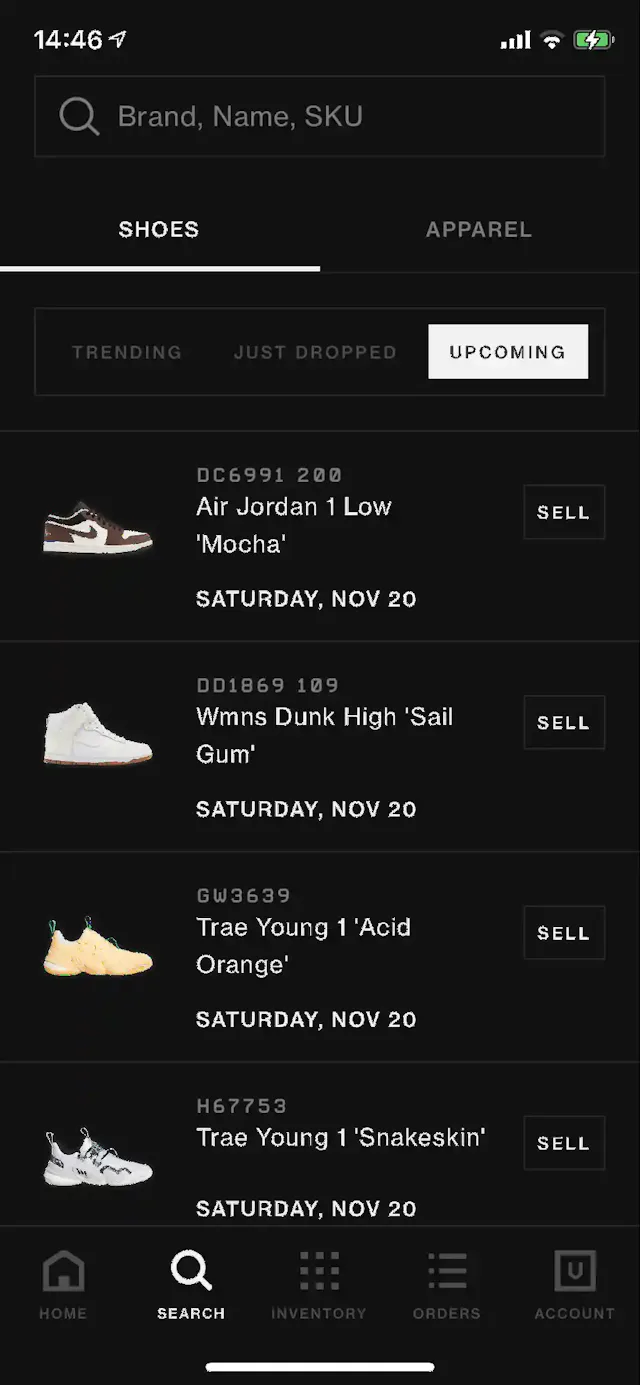Switch to Just Dropped filter
Viewport: 640px width, 1385px height.
[x=315, y=352]
